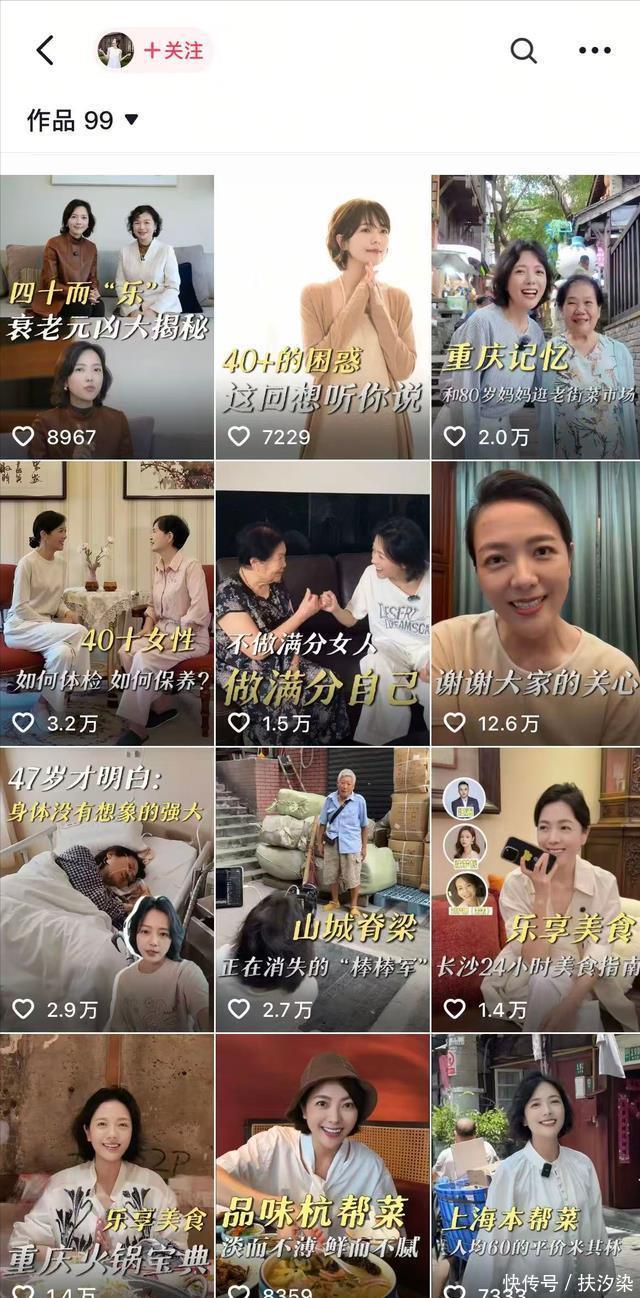640x1298 pixels.
Task: Open the 长沙24小时美食指南 video
Action: [536, 889]
